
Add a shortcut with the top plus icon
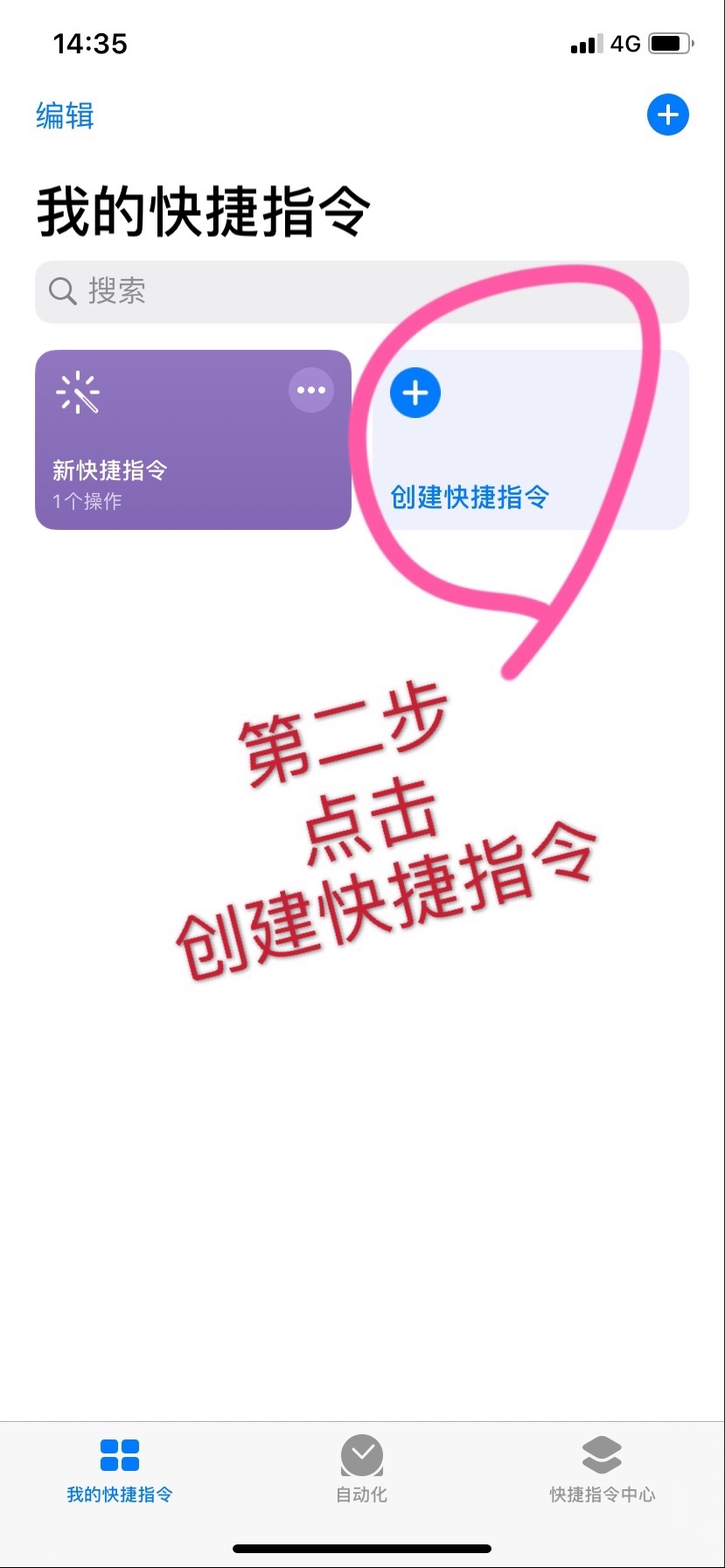[x=667, y=115]
